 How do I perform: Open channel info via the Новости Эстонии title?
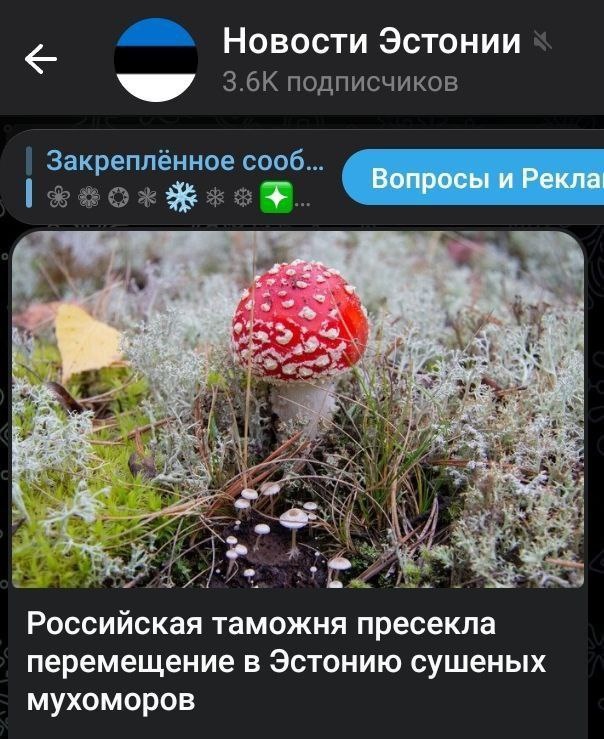(x=371, y=41)
